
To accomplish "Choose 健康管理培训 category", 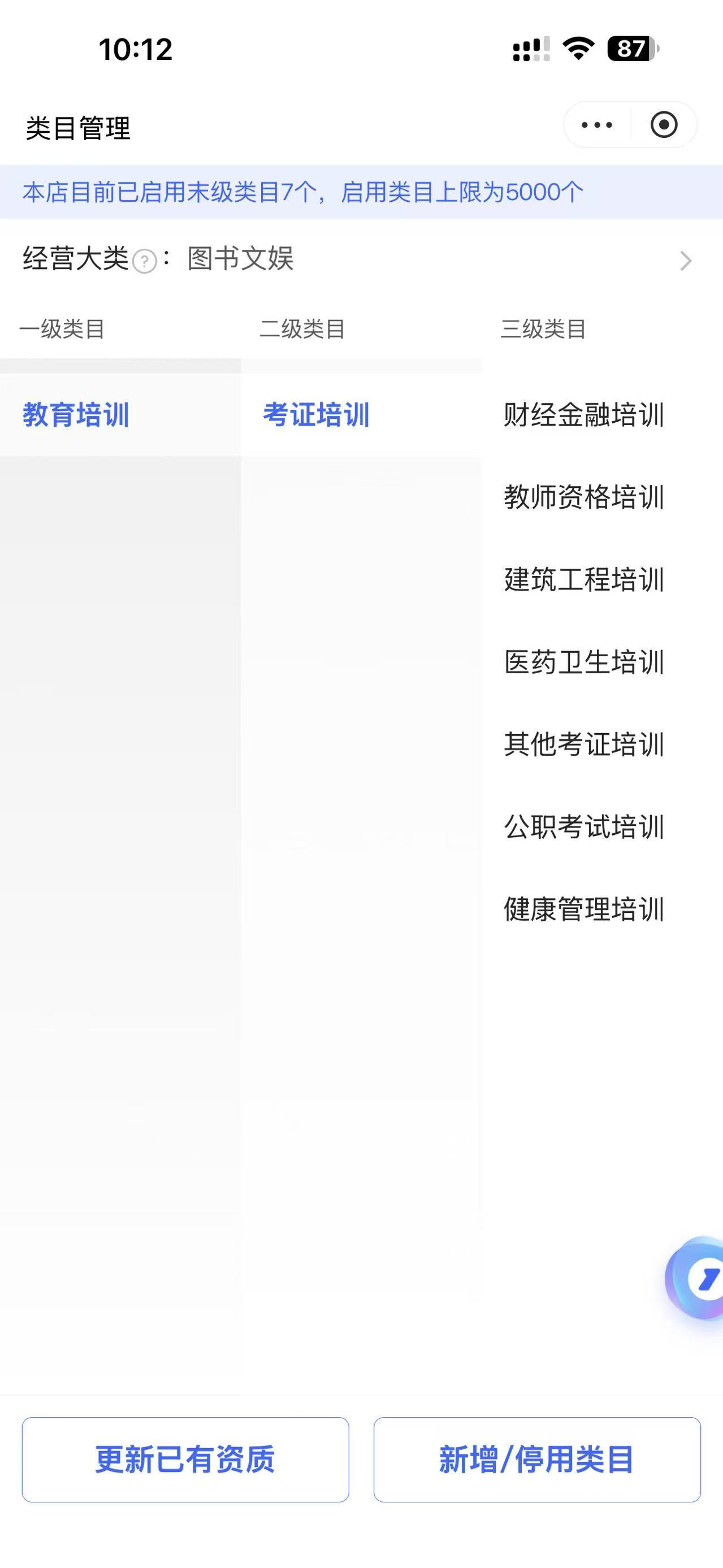I will pos(583,909).
